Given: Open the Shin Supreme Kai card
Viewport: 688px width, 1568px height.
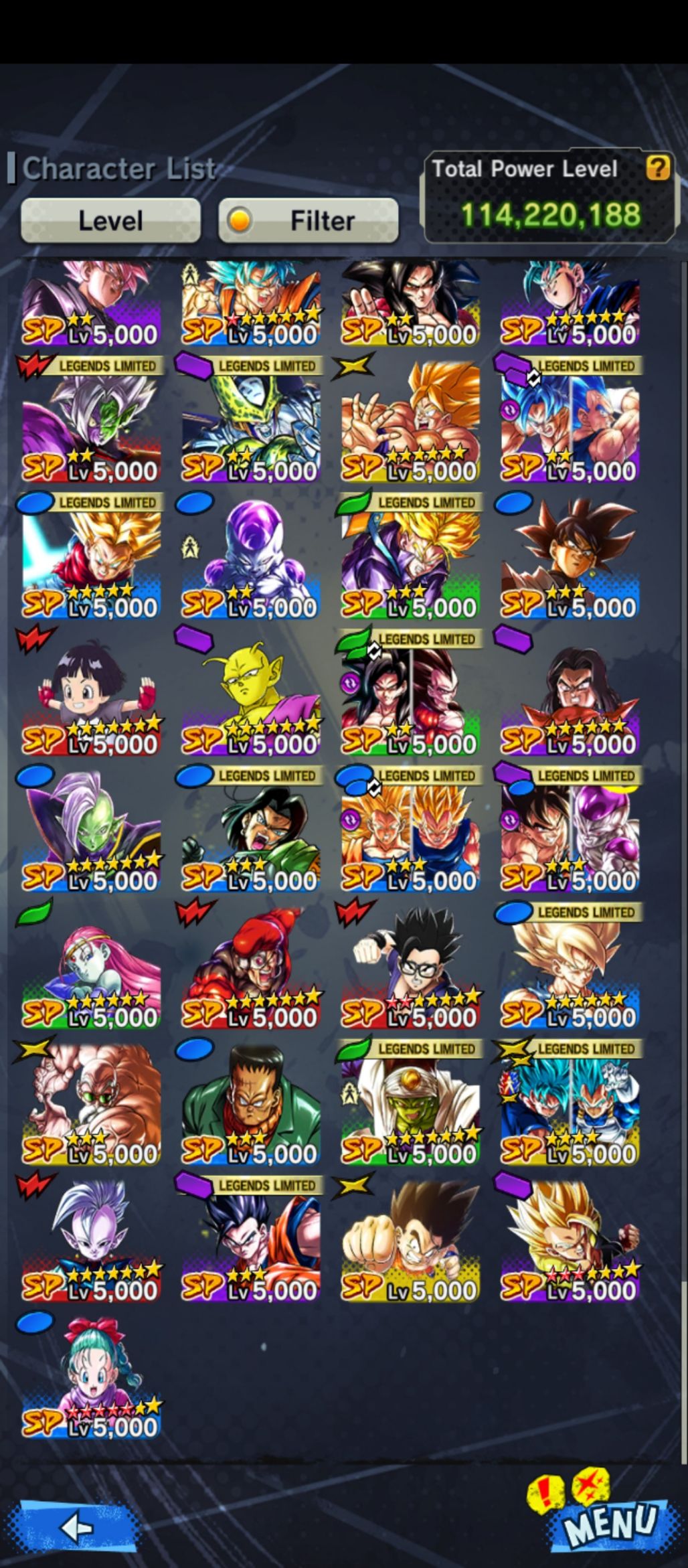Looking at the screenshot, I should coord(91,1238).
